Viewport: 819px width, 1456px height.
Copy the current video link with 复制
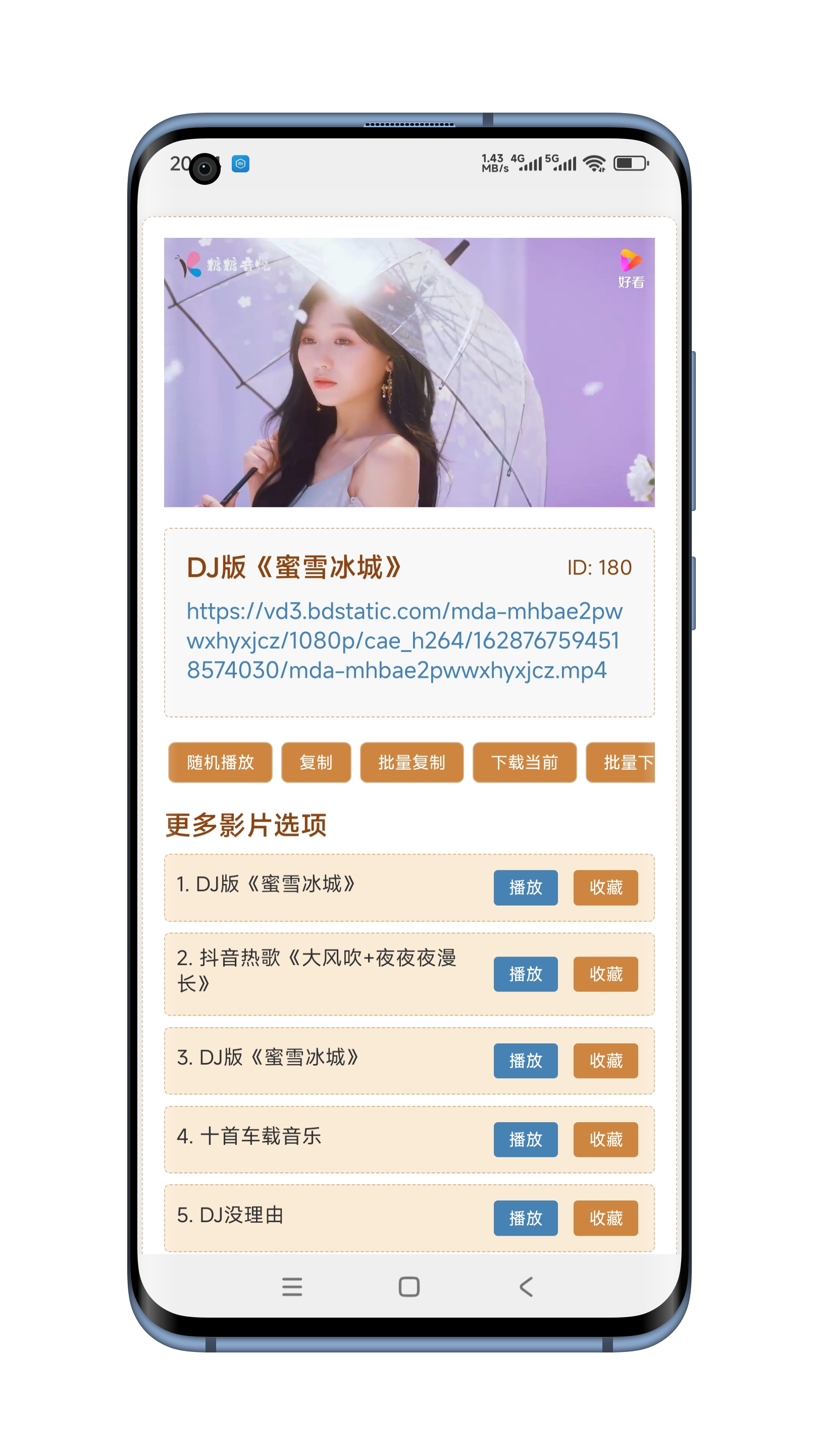(316, 762)
